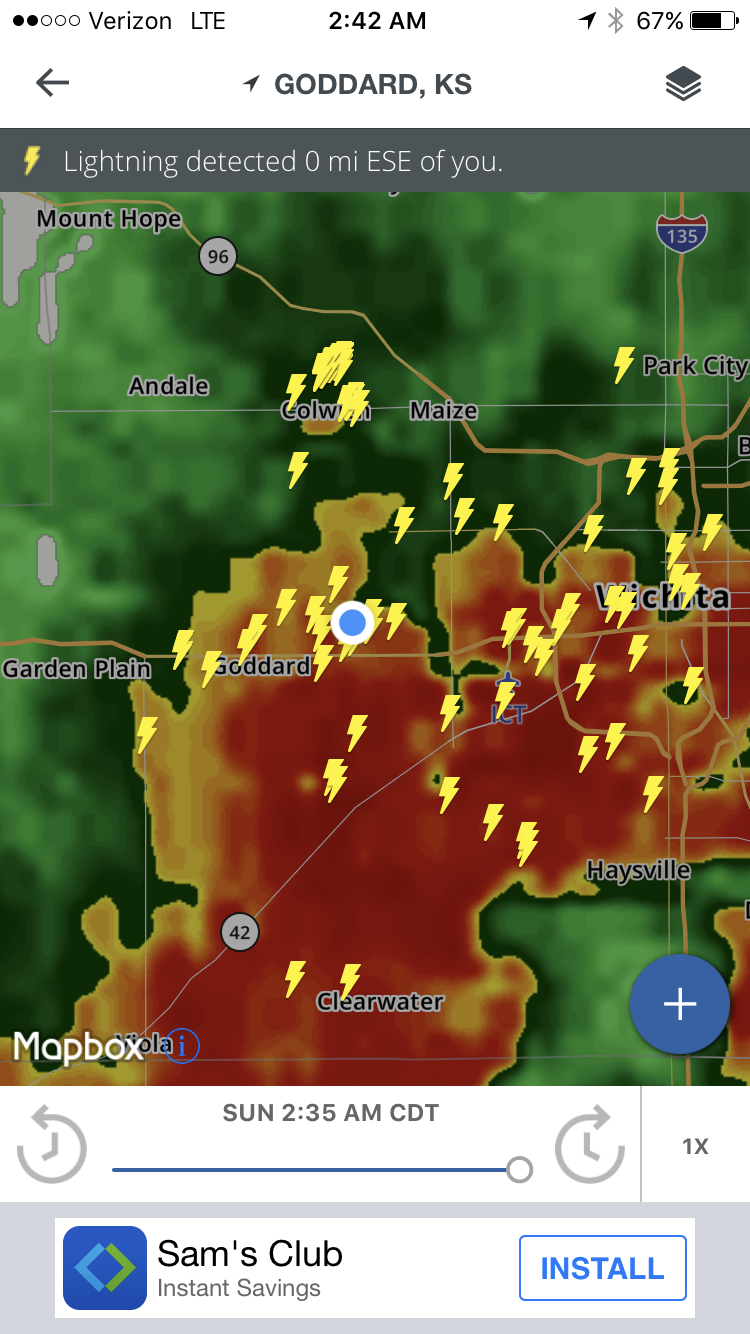This screenshot has width=750, height=1334.
Task: Open the map layers menu
Action: (683, 85)
